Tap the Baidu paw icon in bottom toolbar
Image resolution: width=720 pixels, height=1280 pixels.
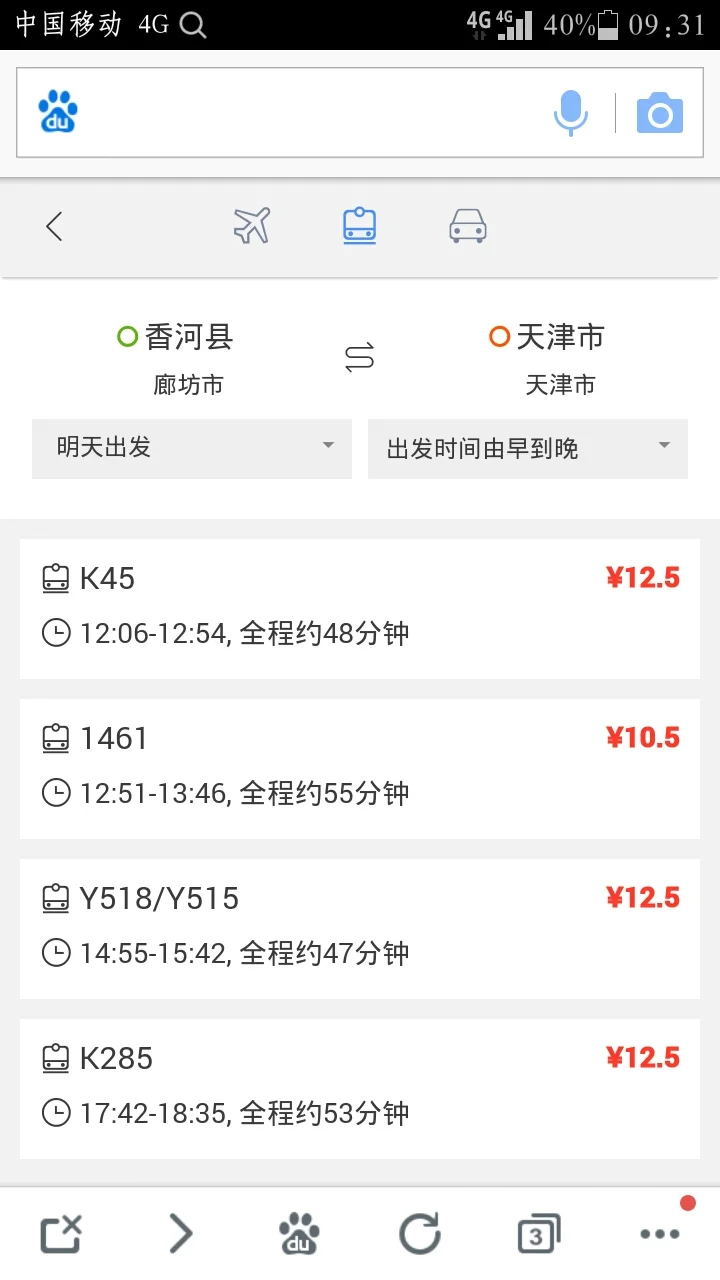pyautogui.click(x=299, y=1233)
